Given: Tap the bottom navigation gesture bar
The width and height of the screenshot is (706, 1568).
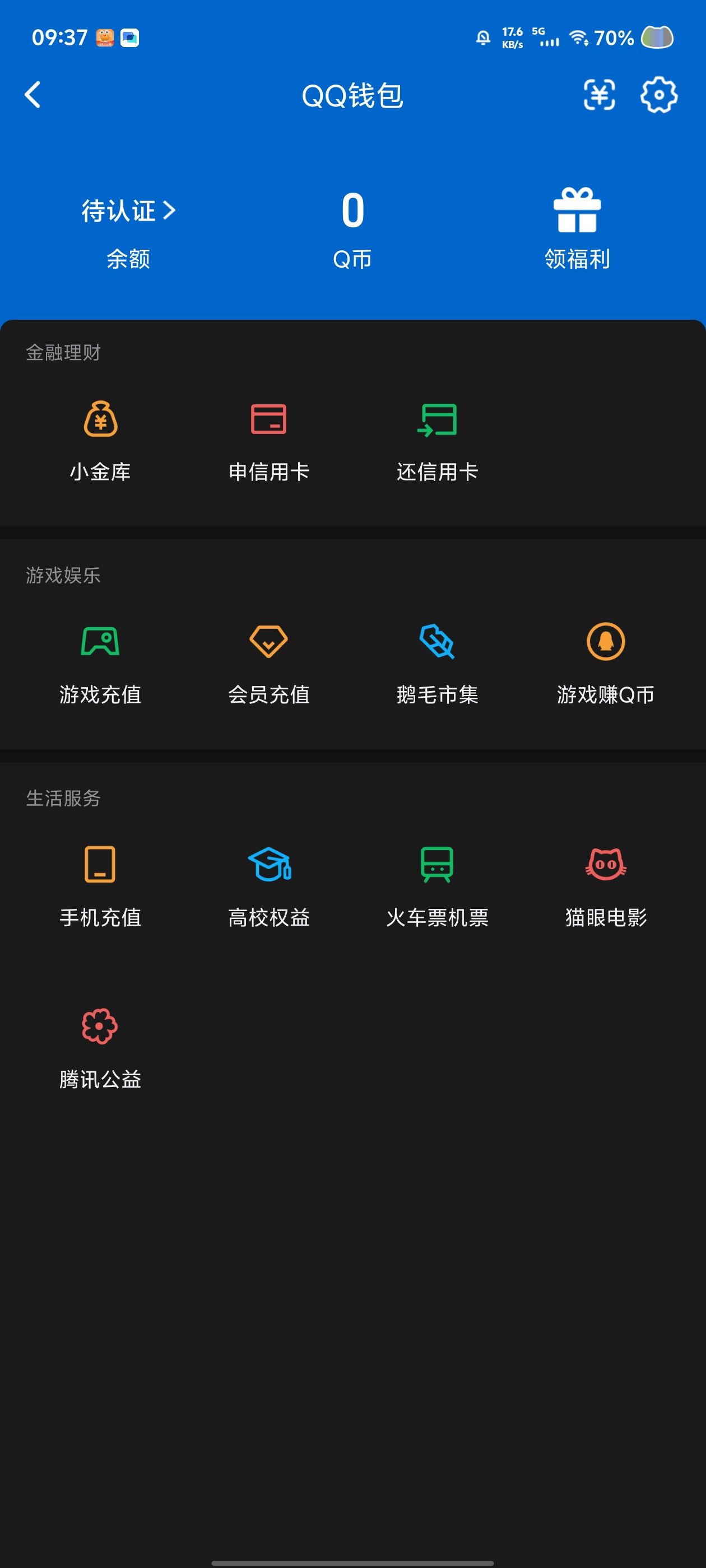Looking at the screenshot, I should point(352,1556).
